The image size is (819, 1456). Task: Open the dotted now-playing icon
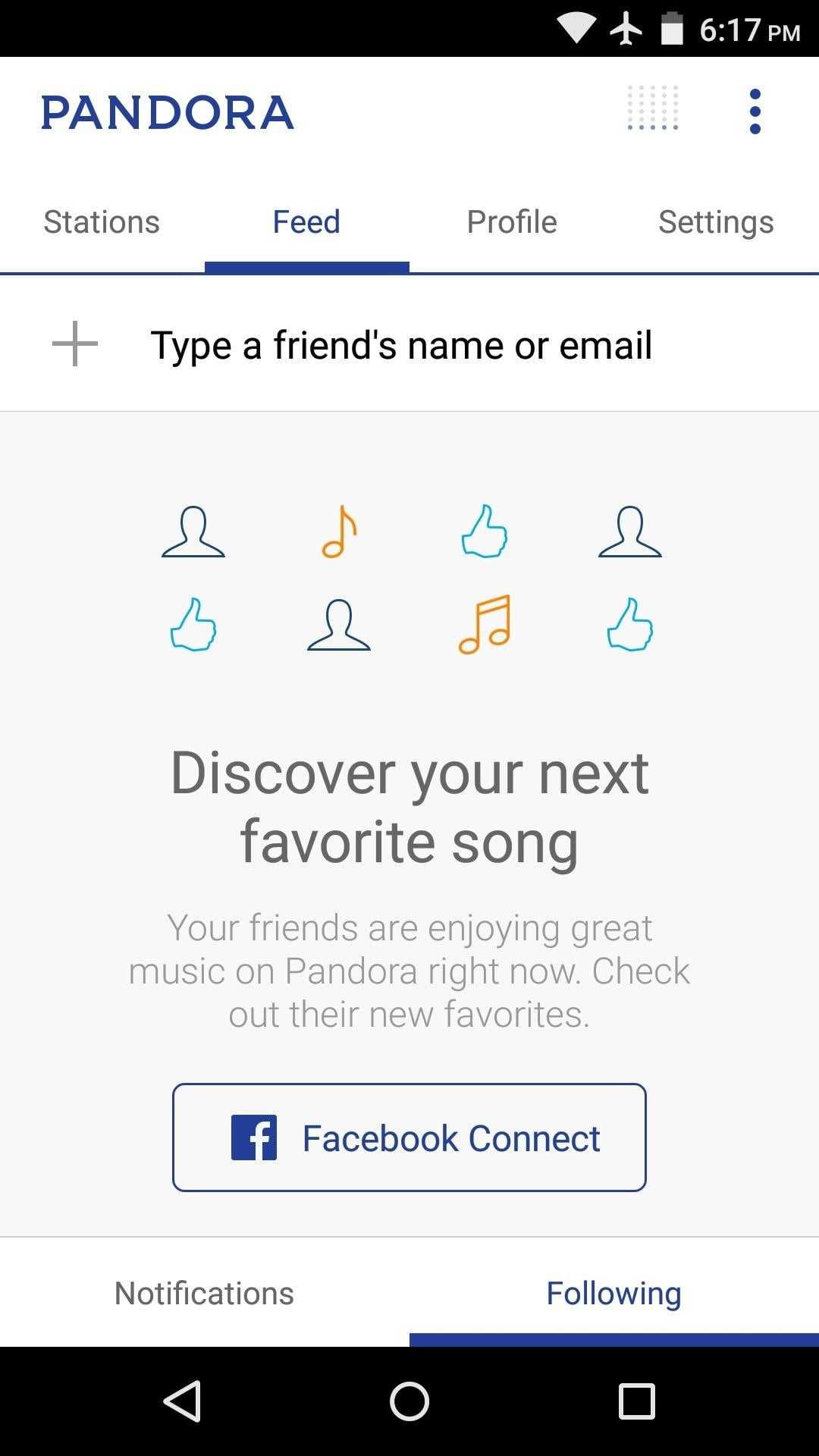click(x=653, y=108)
